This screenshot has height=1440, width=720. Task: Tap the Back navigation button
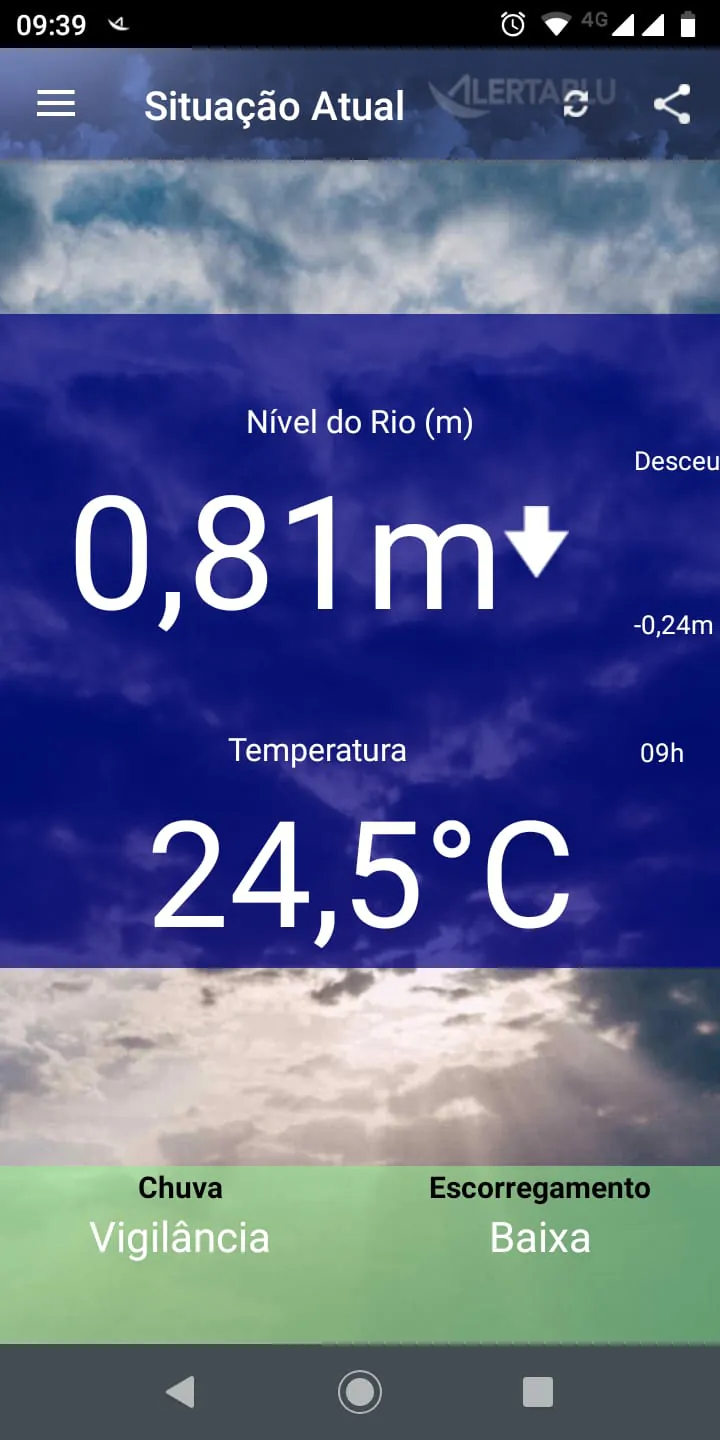click(x=180, y=1391)
